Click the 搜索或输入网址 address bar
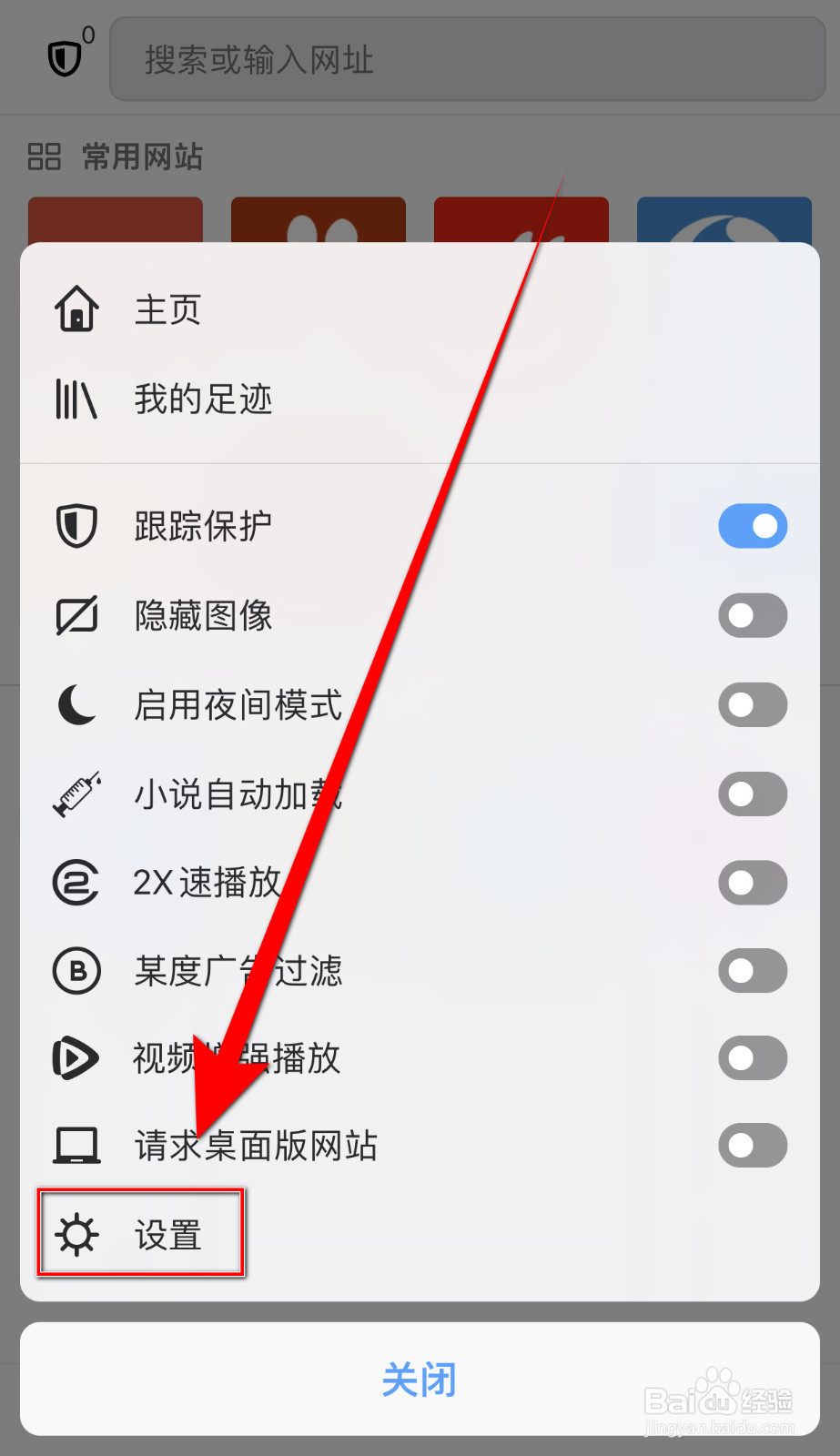 click(x=467, y=58)
